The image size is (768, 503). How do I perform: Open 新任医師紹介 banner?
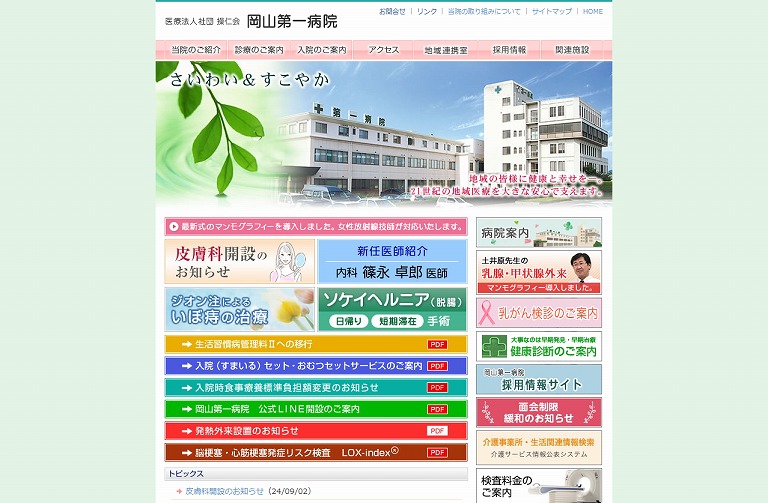[392, 261]
